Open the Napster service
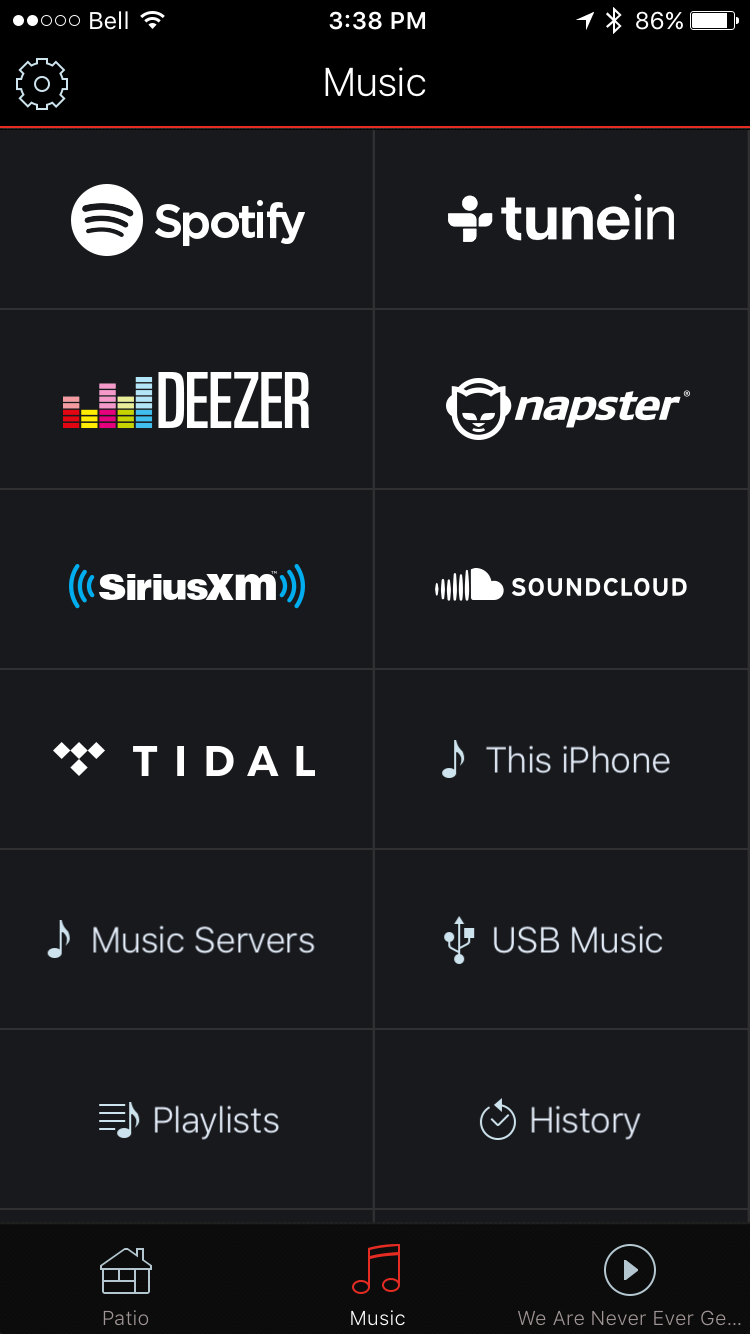The height and width of the screenshot is (1334, 750). [x=562, y=400]
